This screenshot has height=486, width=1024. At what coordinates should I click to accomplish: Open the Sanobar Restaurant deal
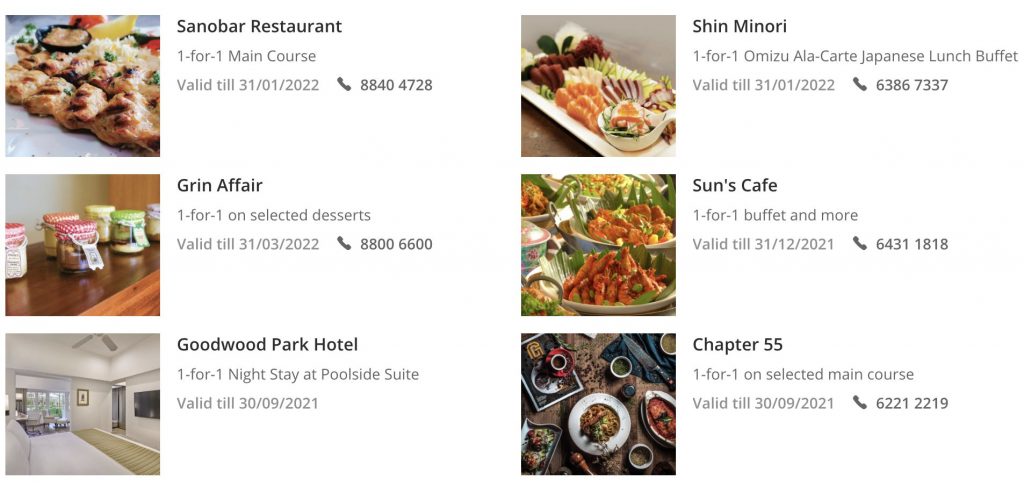(259, 27)
